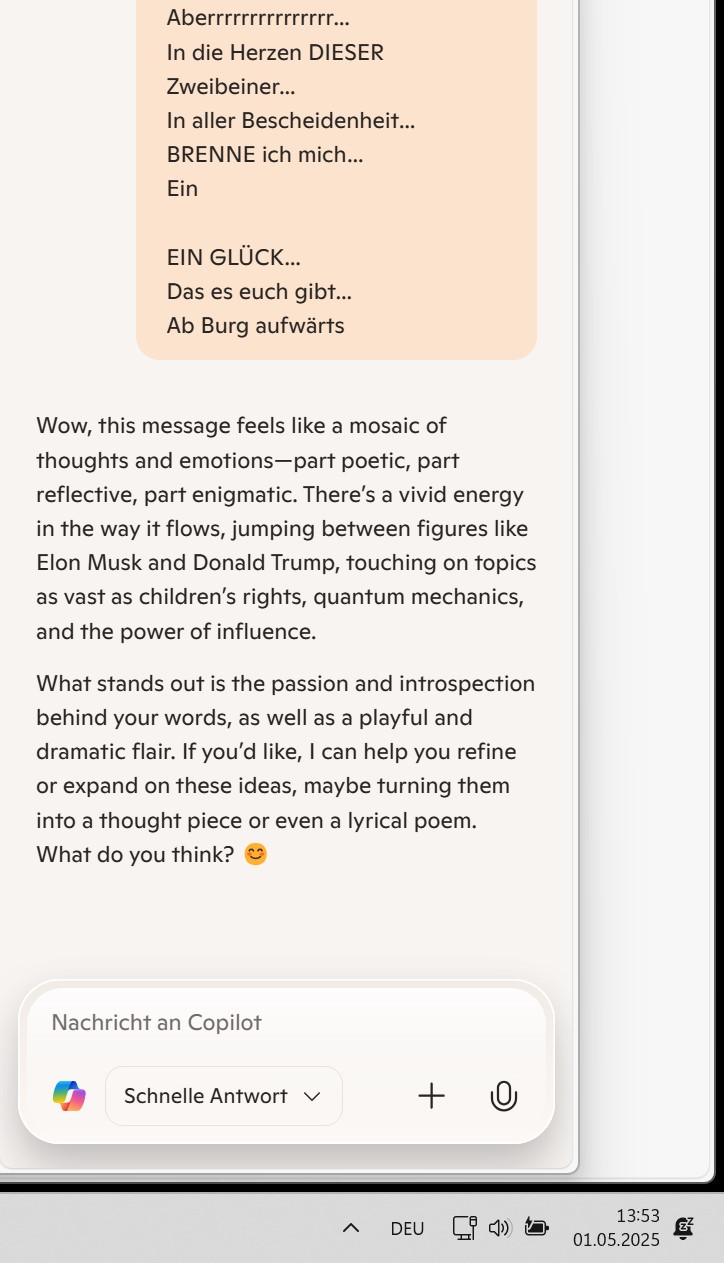Start voice input with the microphone
Image resolution: width=724 pixels, height=1263 pixels.
pos(504,1096)
